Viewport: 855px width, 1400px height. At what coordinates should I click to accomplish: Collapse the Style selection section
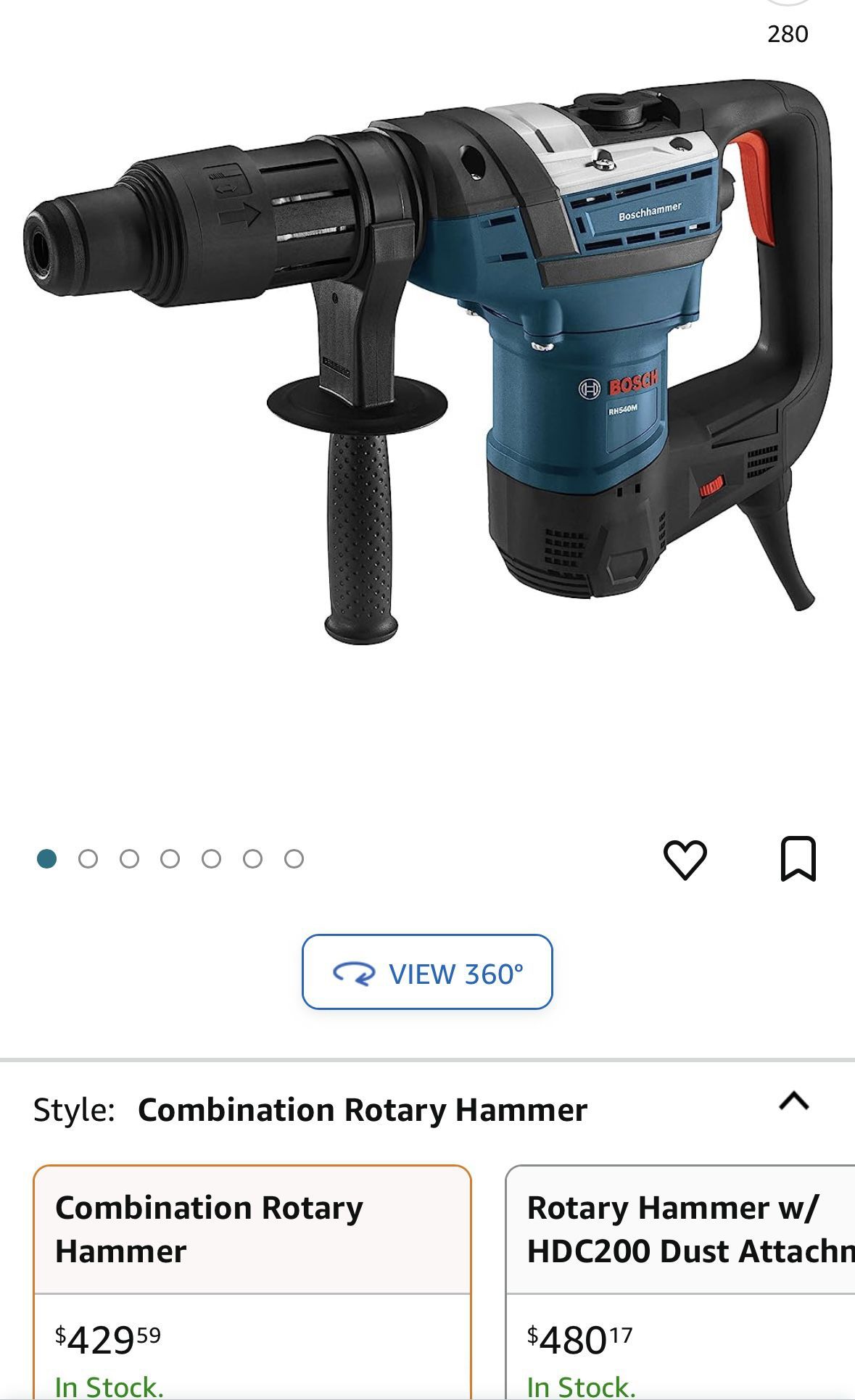coord(793,1100)
